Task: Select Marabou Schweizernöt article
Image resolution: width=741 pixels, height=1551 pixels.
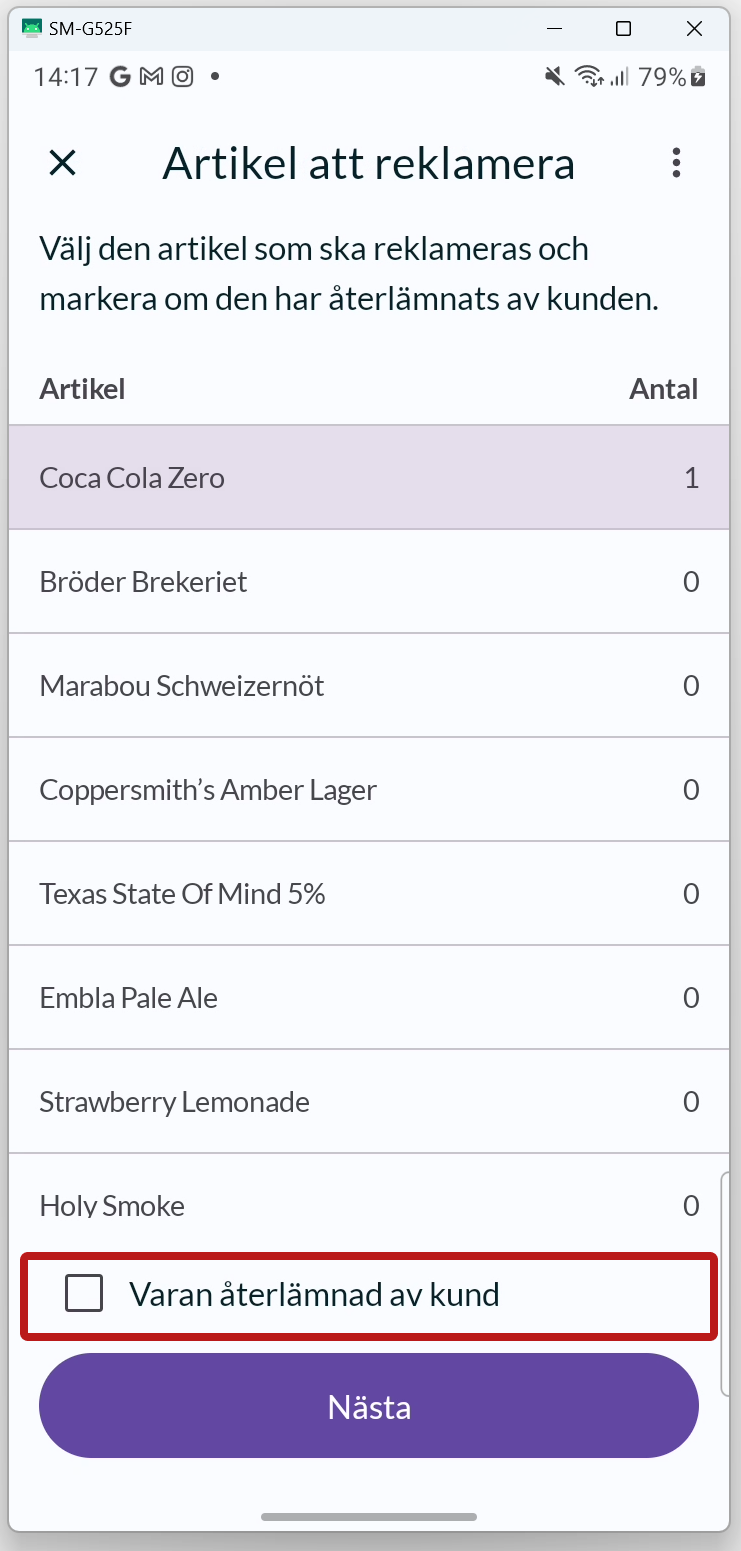Action: pyautogui.click(x=369, y=685)
